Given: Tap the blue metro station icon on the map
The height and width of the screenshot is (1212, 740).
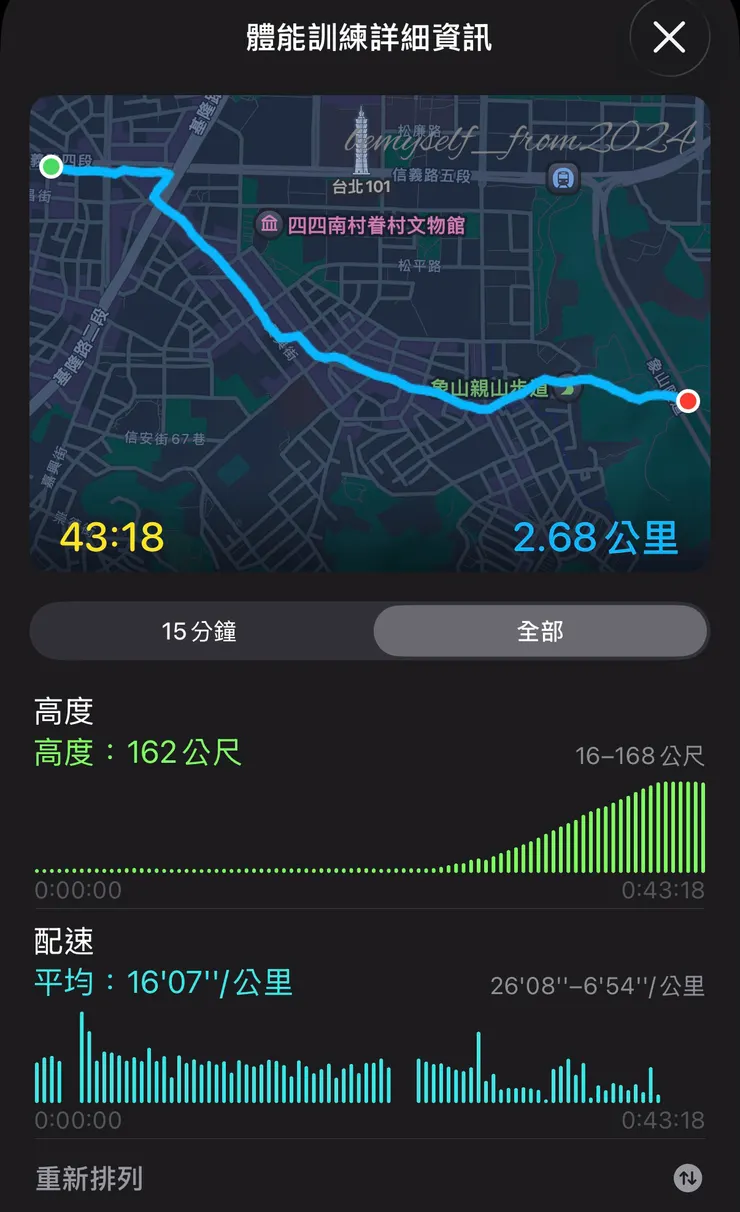Looking at the screenshot, I should (564, 177).
